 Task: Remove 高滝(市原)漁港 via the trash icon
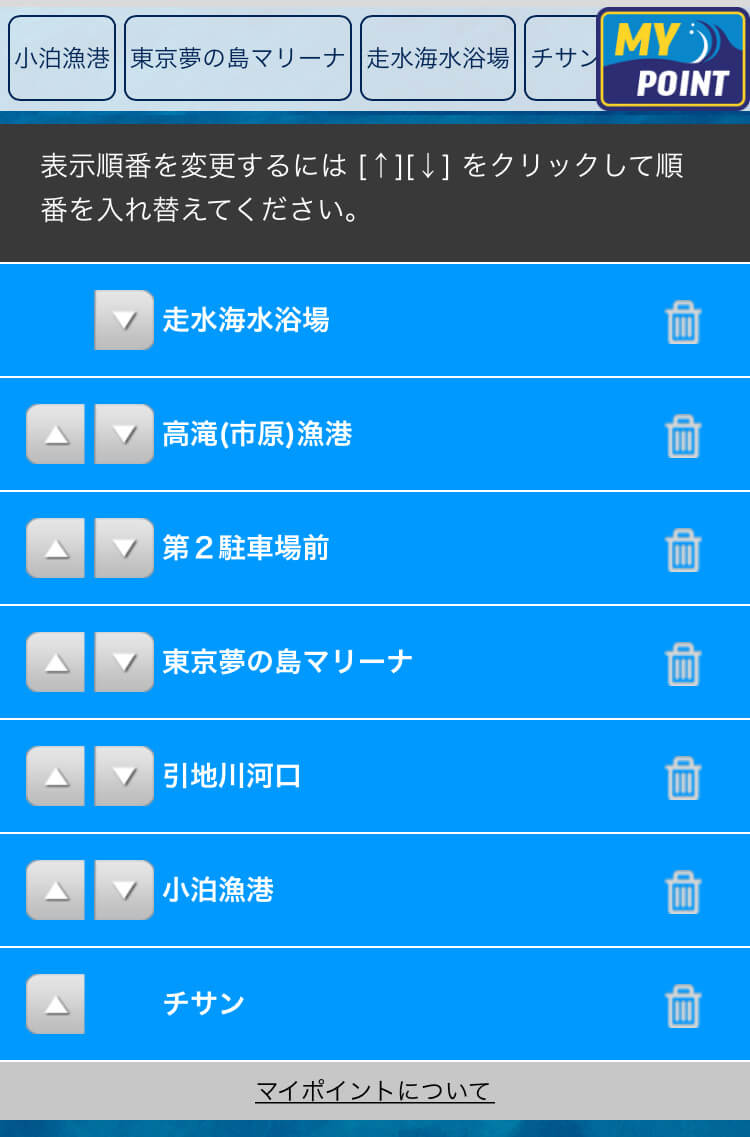point(683,434)
